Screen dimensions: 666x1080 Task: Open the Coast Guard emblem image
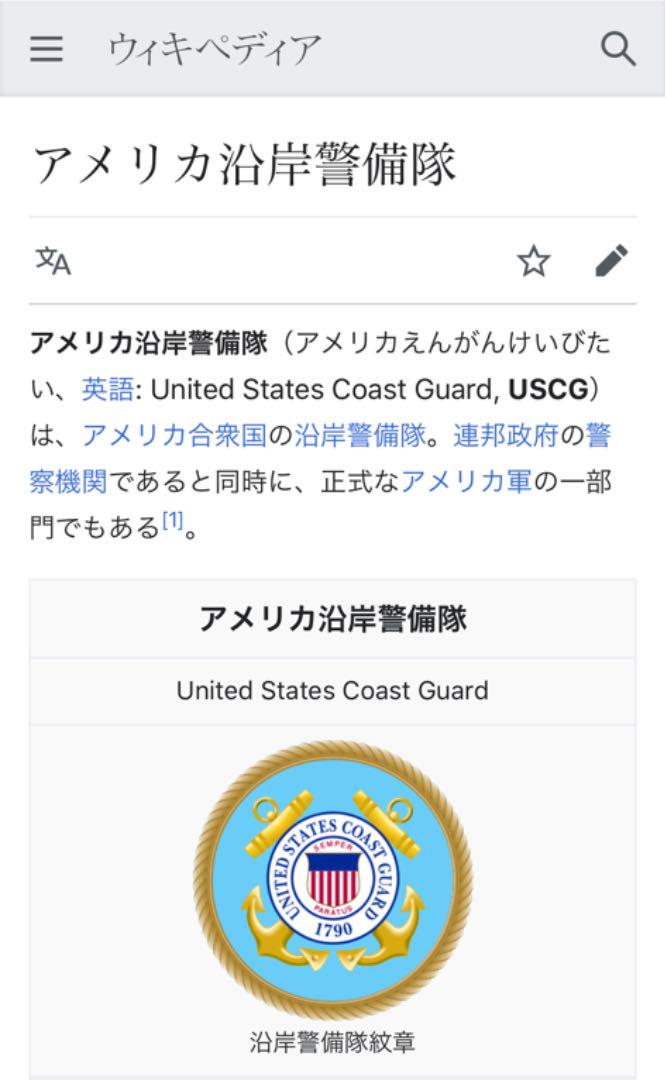pos(333,880)
